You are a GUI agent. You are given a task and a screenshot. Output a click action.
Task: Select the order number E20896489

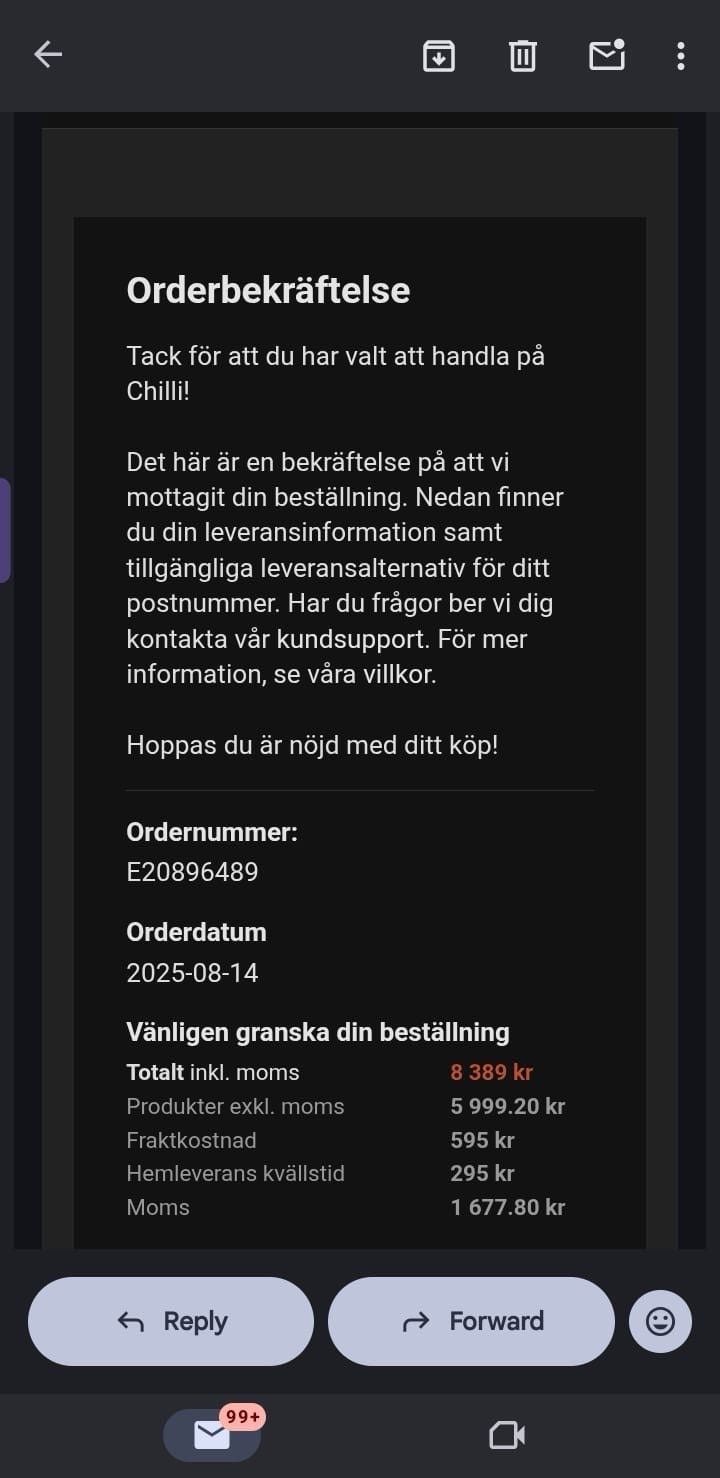[192, 872]
